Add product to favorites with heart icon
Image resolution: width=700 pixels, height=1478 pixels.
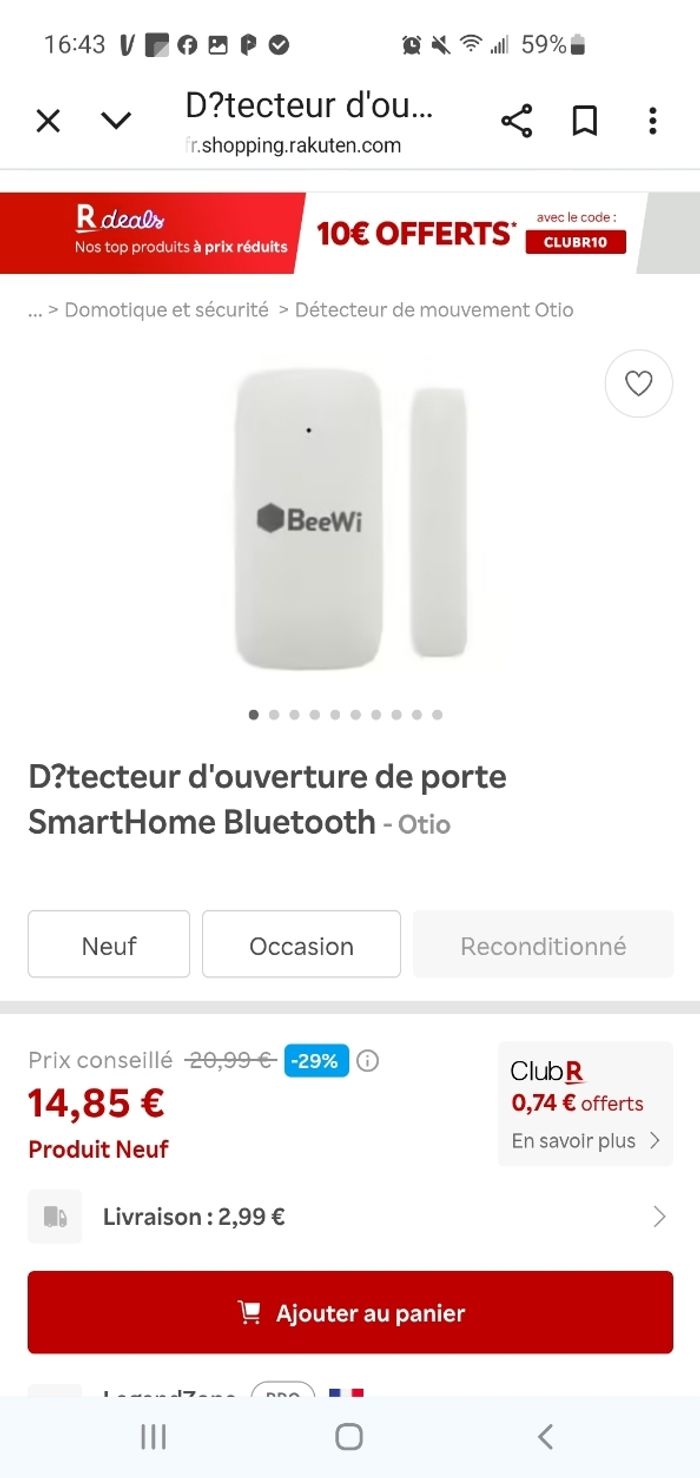point(638,383)
